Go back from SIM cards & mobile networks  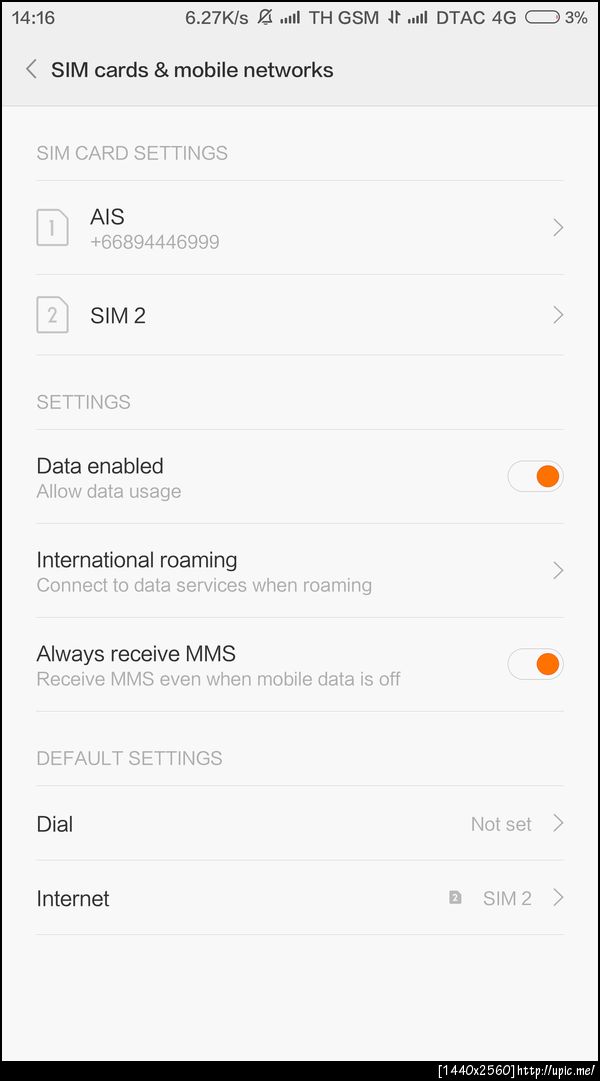(x=31, y=69)
